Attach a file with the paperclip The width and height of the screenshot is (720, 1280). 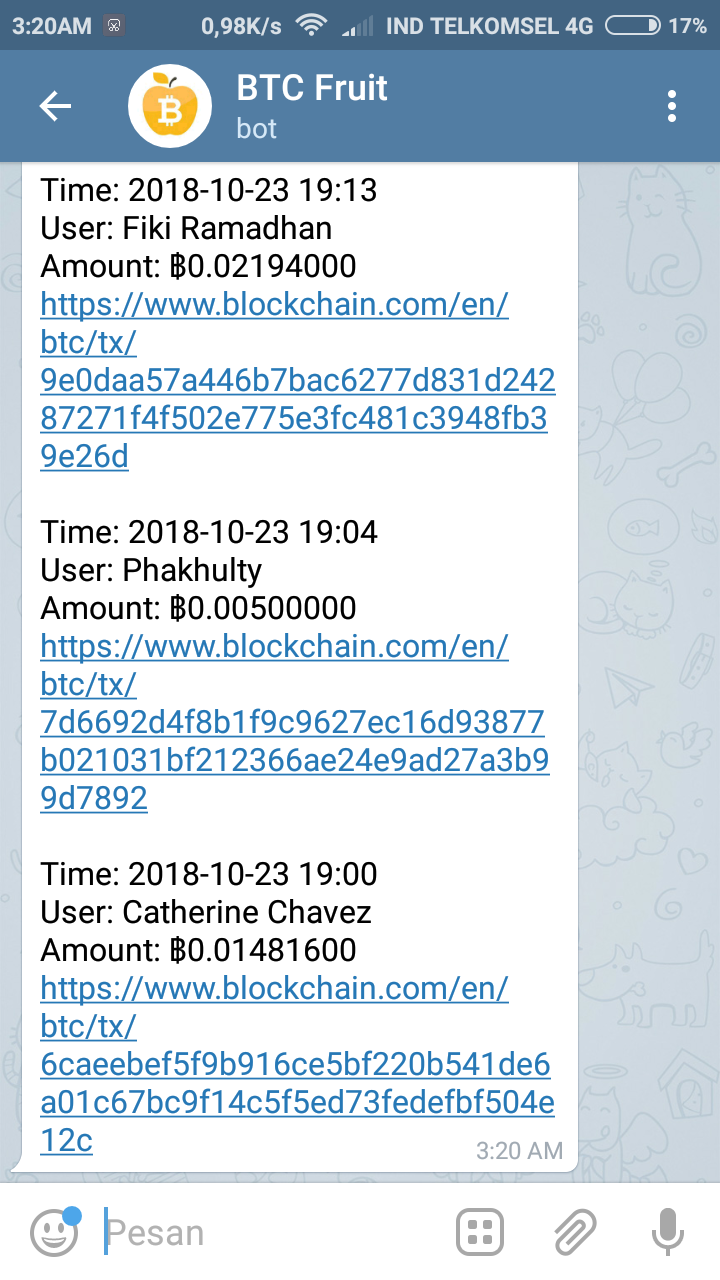coord(575,1232)
